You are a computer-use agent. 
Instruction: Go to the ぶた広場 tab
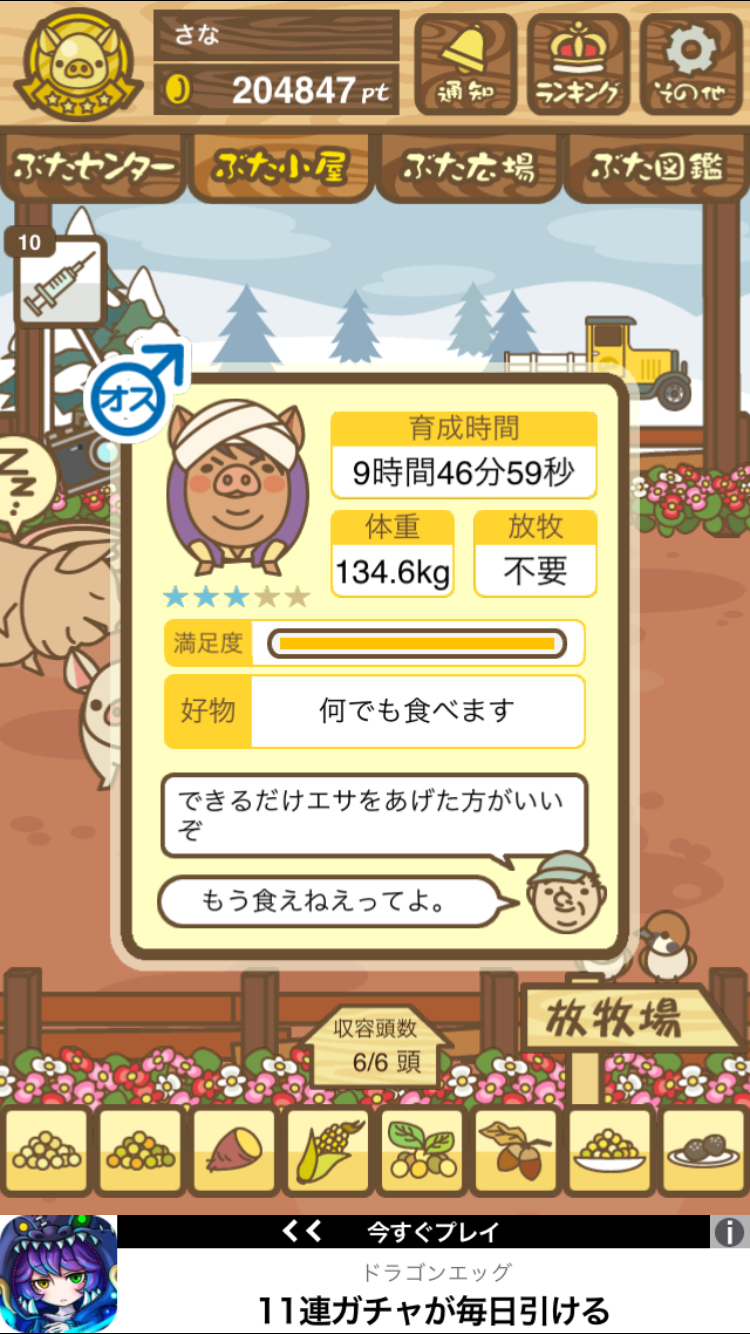pos(468,168)
